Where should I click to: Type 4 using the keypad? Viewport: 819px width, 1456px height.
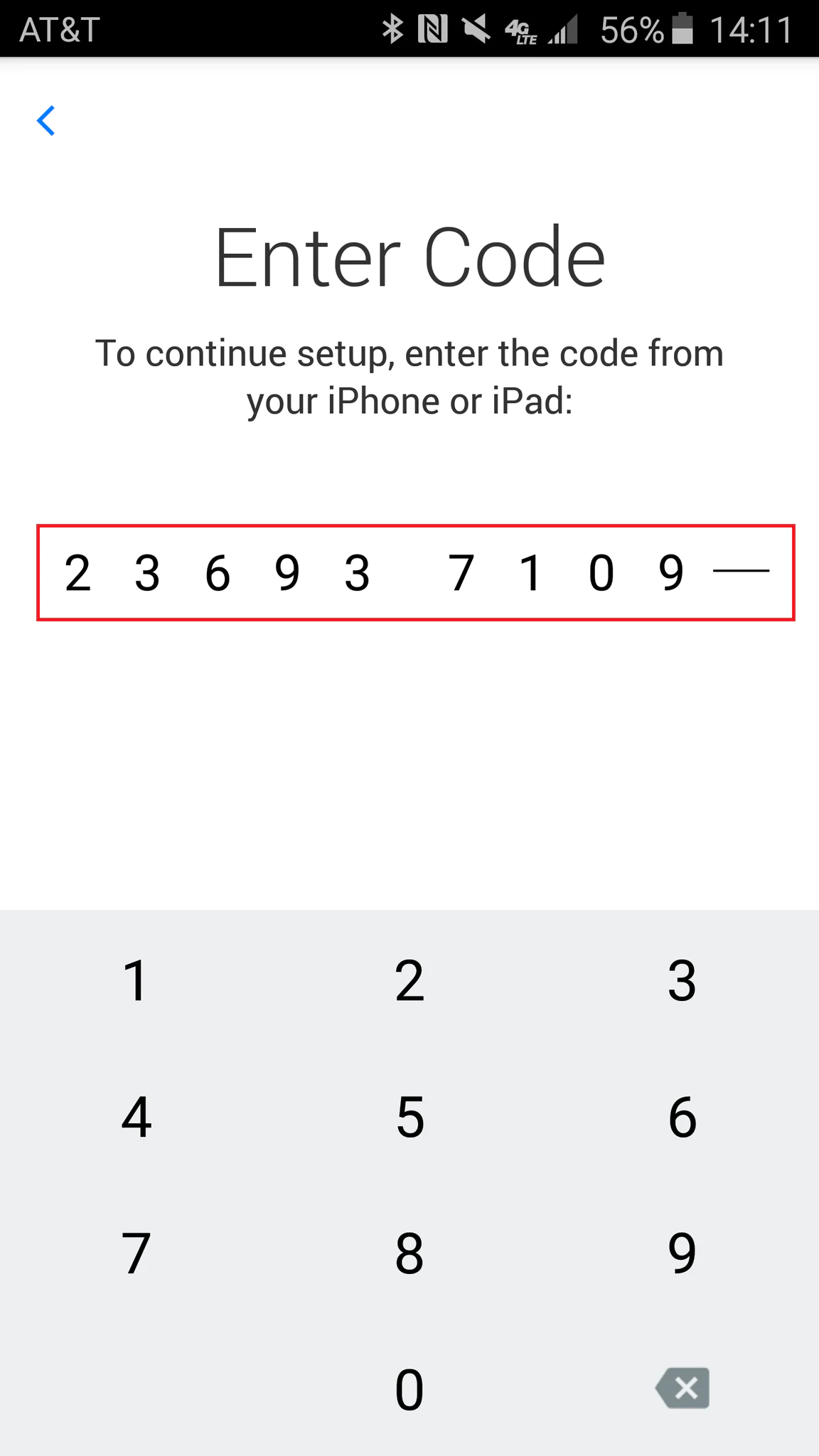pyautogui.click(x=136, y=1118)
